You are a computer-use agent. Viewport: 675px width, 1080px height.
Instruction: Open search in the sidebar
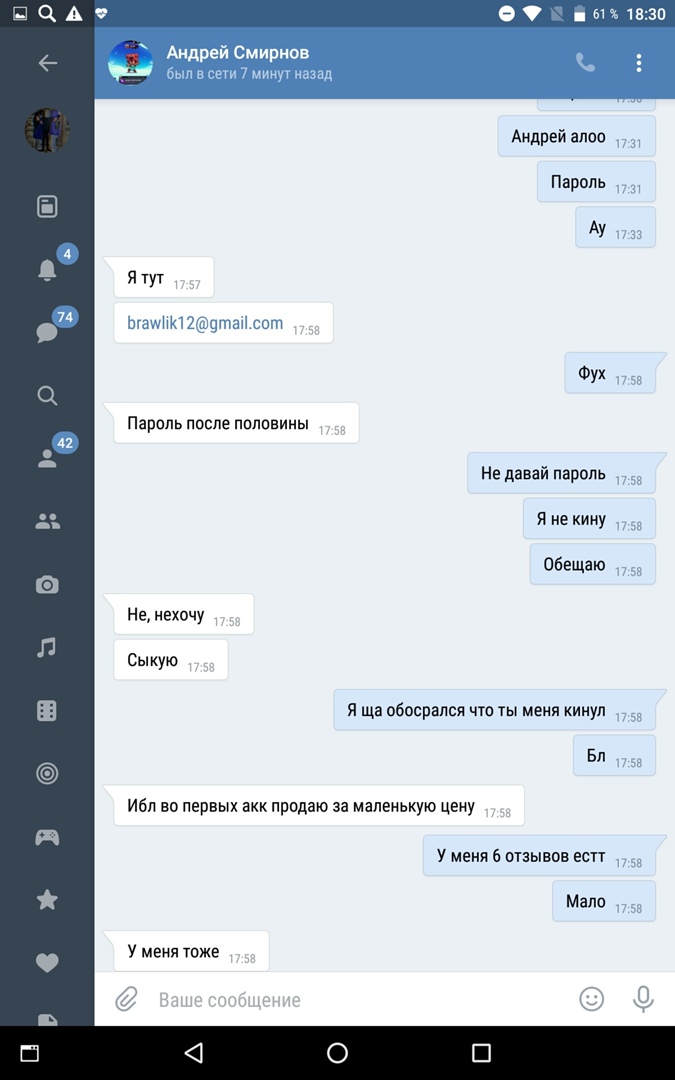(x=47, y=395)
